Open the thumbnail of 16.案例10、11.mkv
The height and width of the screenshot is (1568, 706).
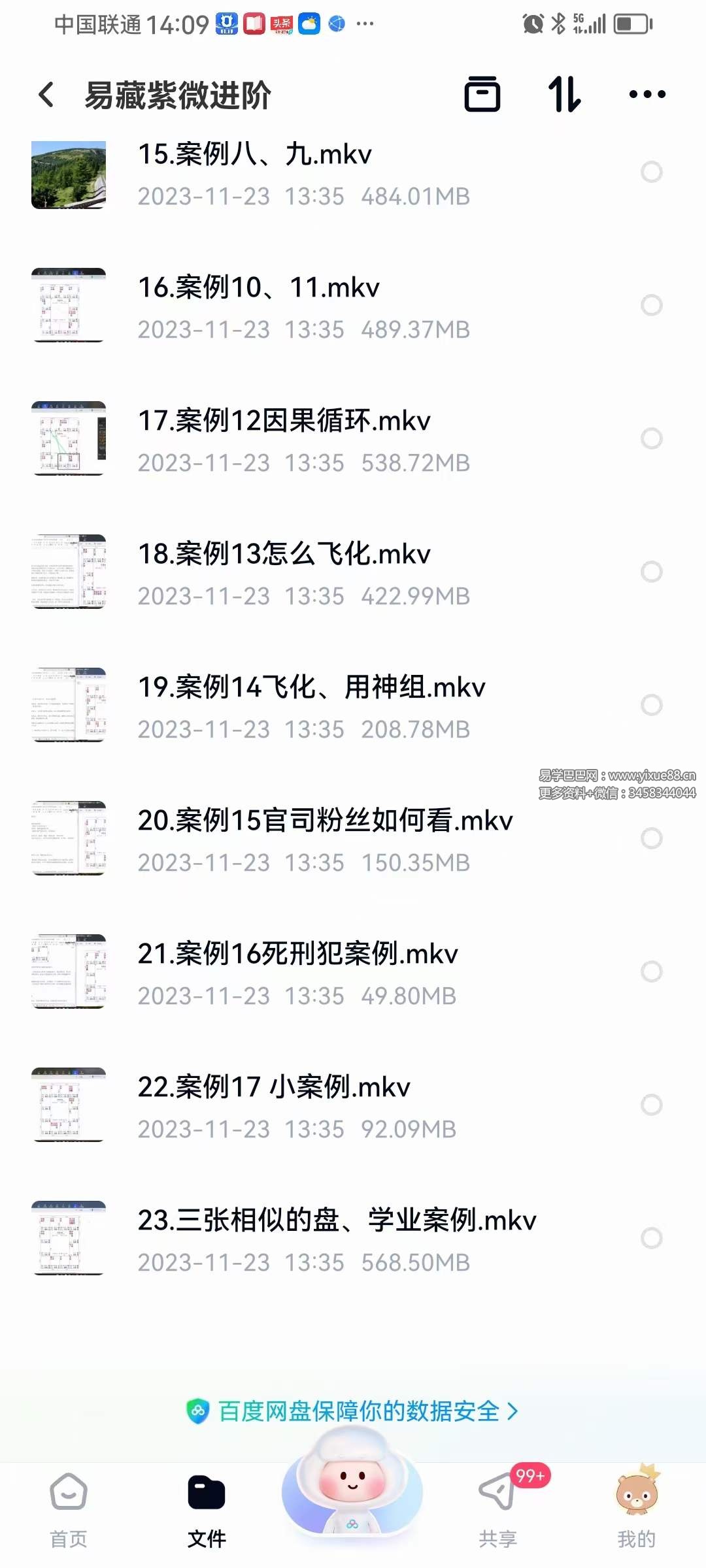69,306
